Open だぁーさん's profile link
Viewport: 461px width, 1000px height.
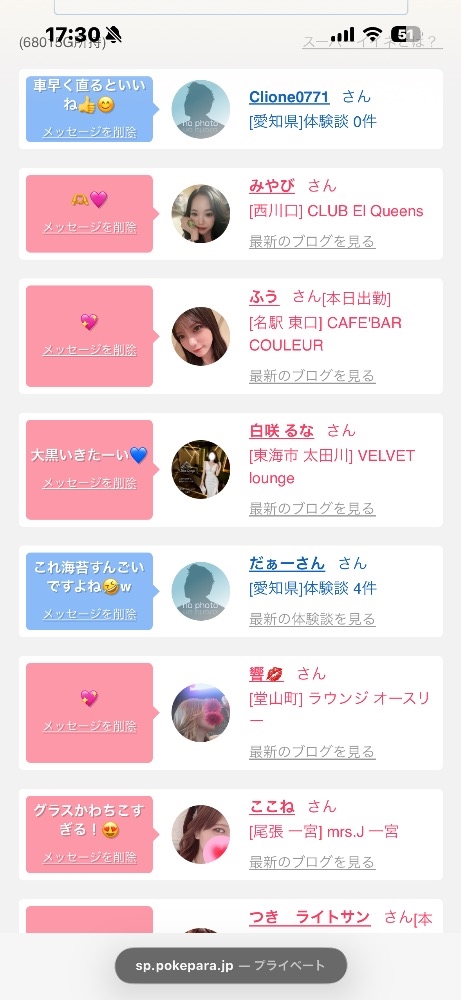coord(287,563)
